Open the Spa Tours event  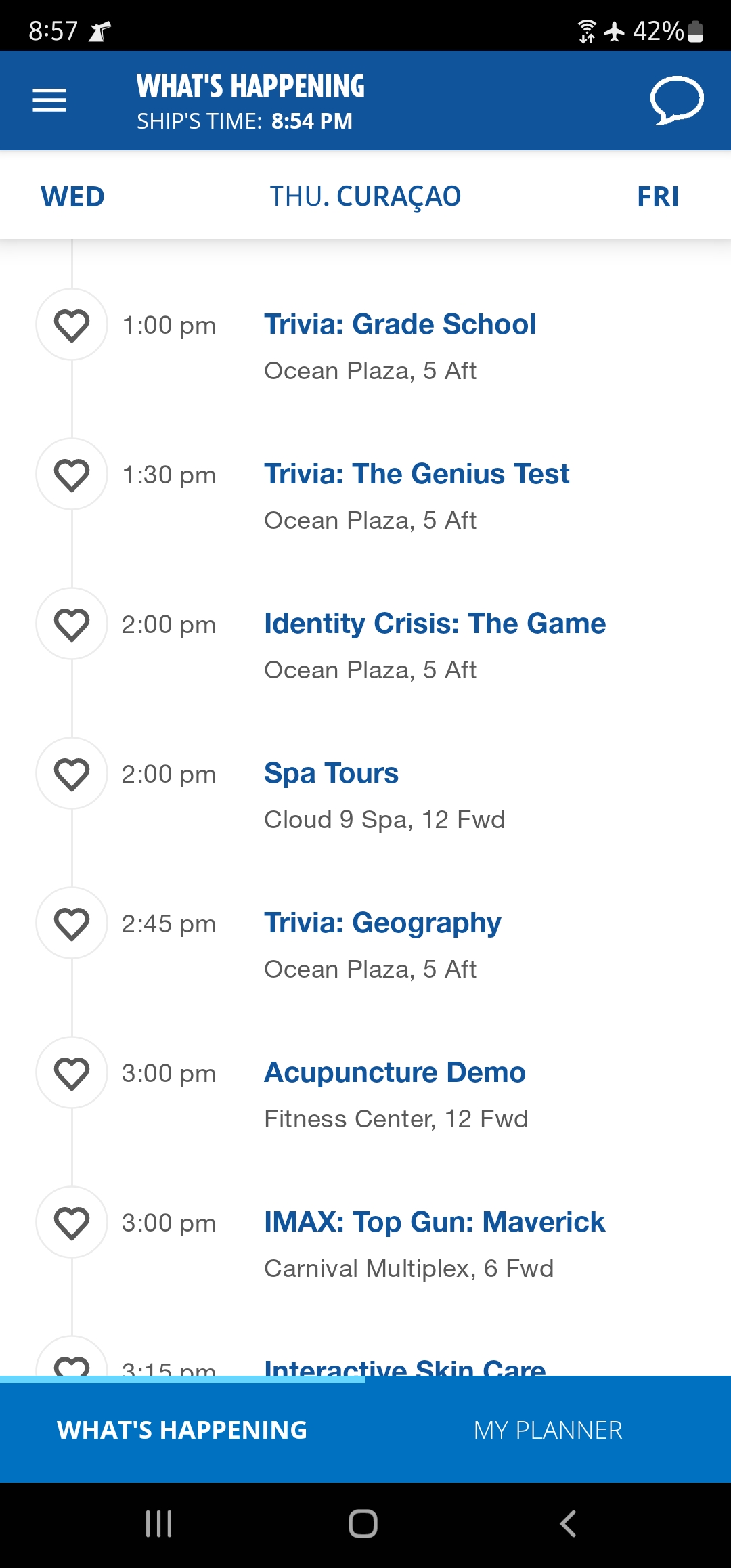click(331, 773)
